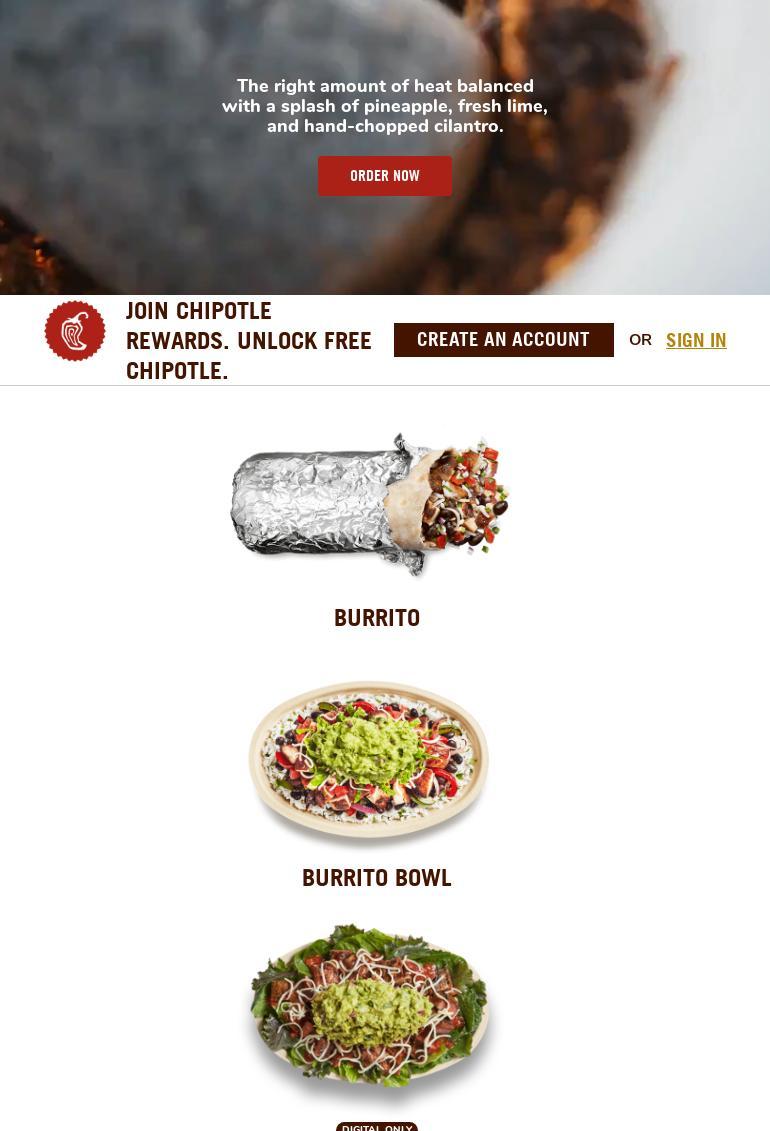
Task: Open the digital-only salad bowl item
Action: [x=370, y=1012]
